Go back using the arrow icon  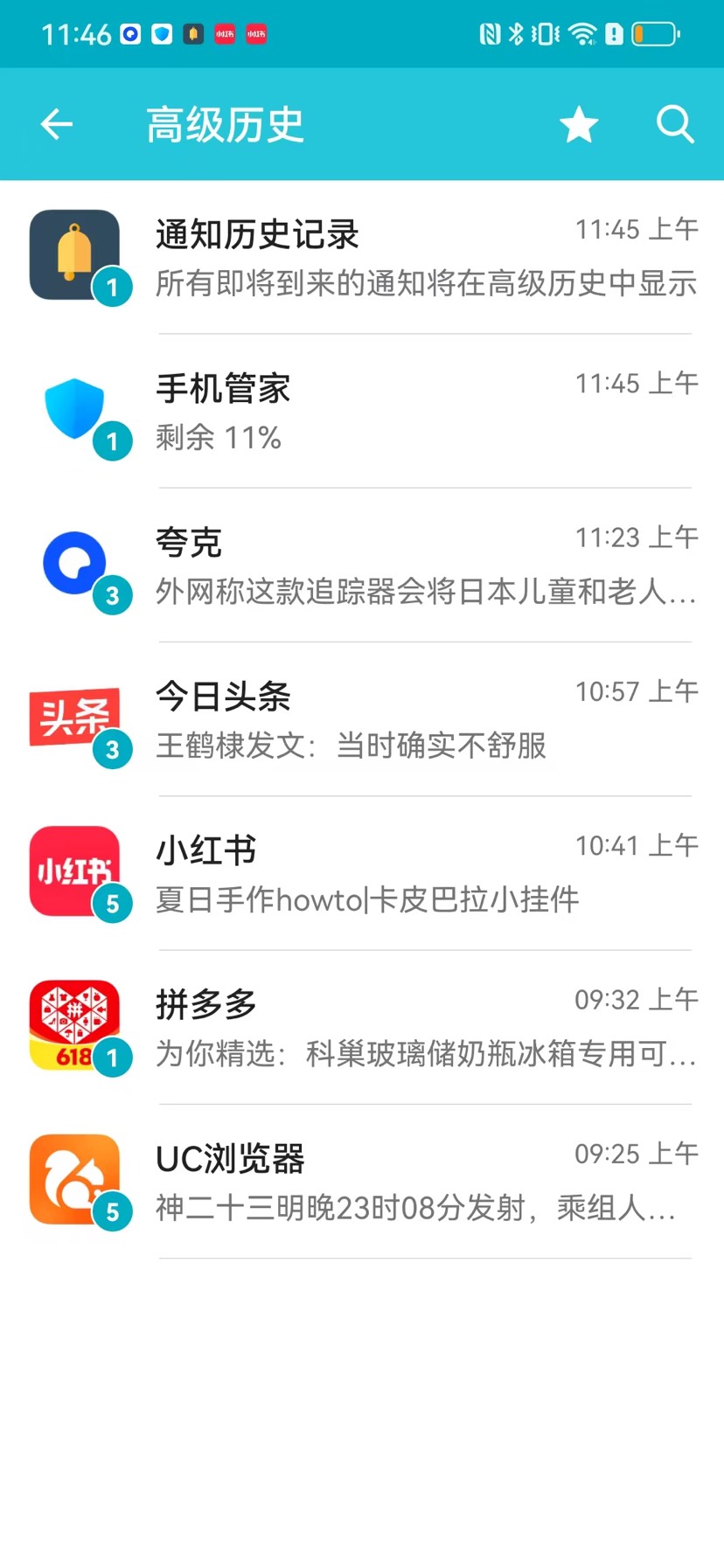pyautogui.click(x=57, y=124)
